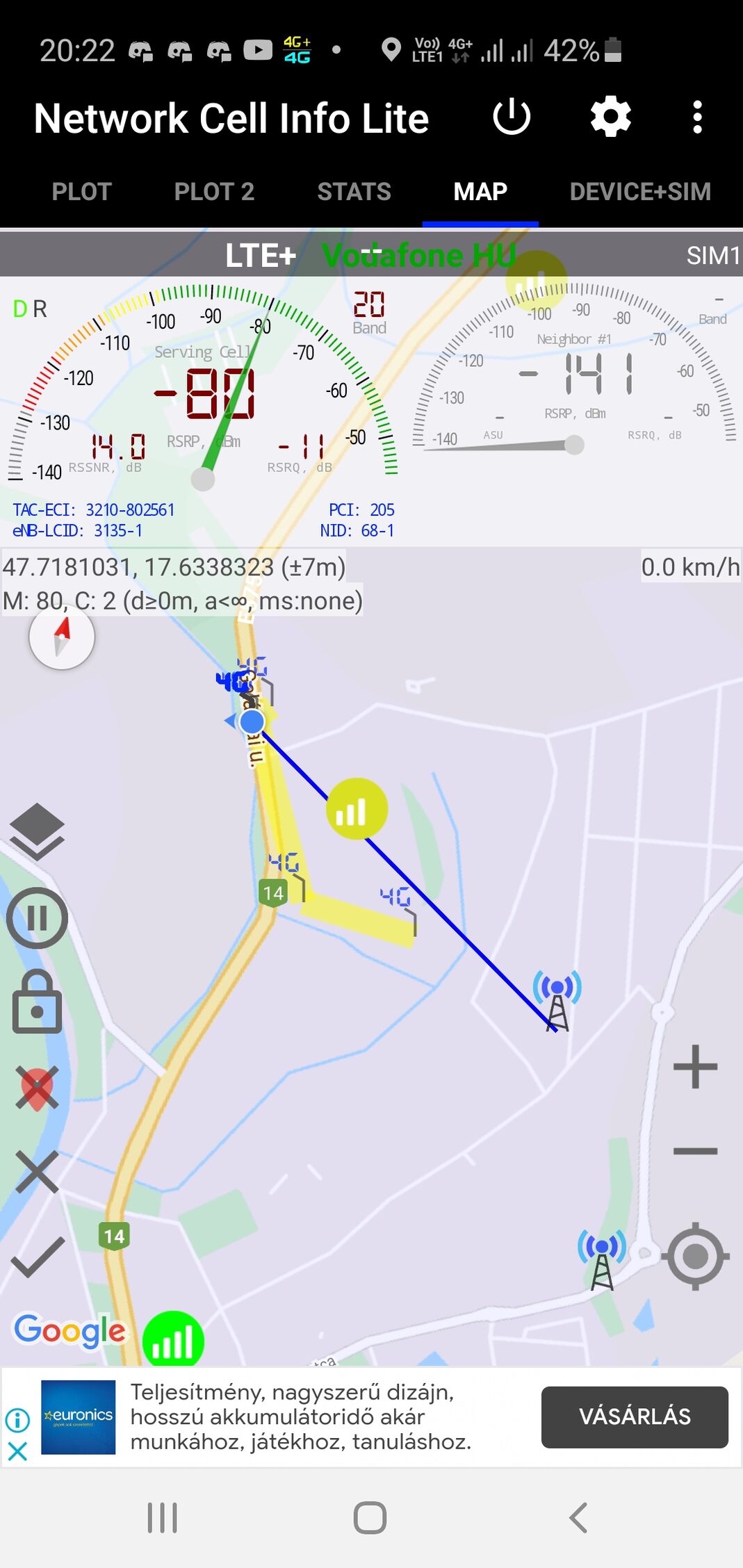Pause the measurement recording
Viewport: 743px width, 1568px height.
[x=37, y=918]
